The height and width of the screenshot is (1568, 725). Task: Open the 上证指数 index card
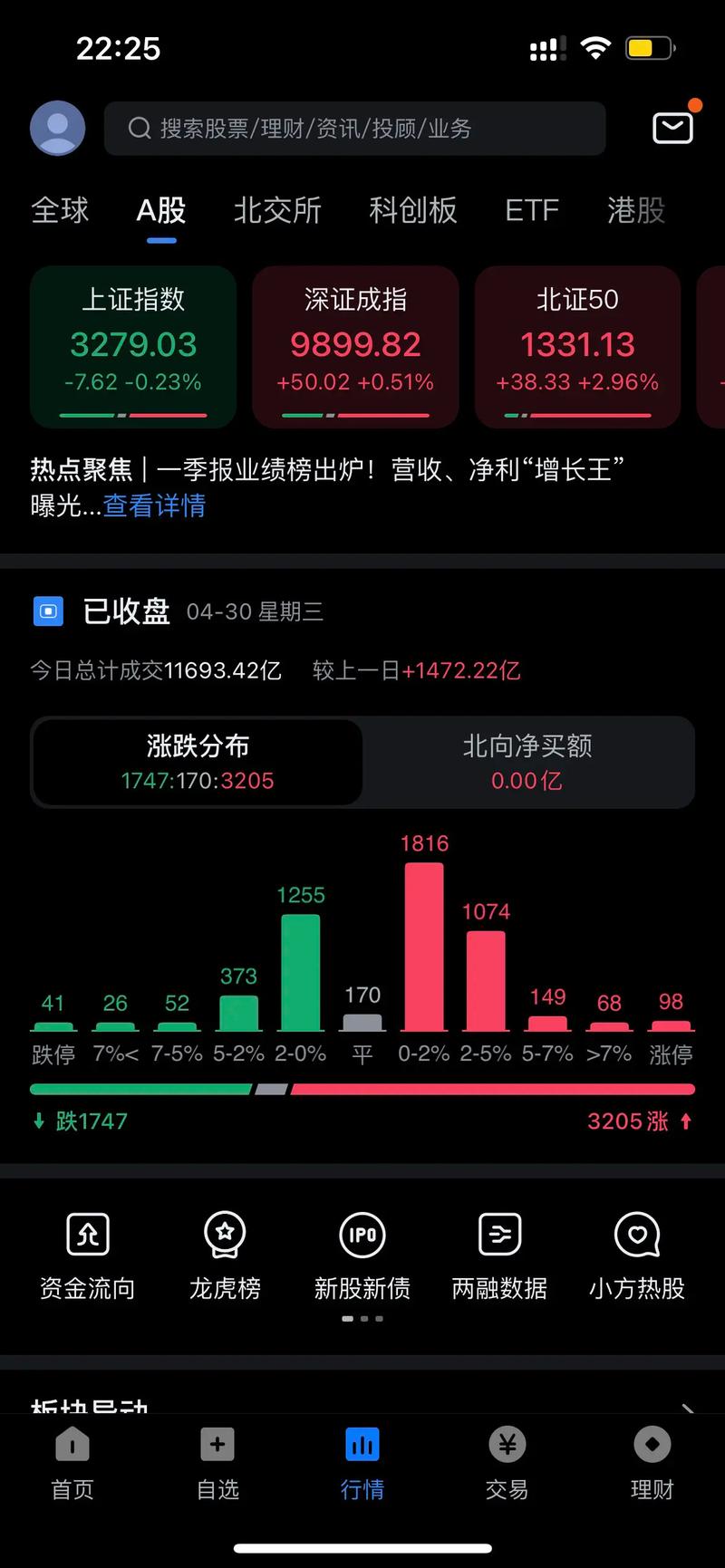133,347
